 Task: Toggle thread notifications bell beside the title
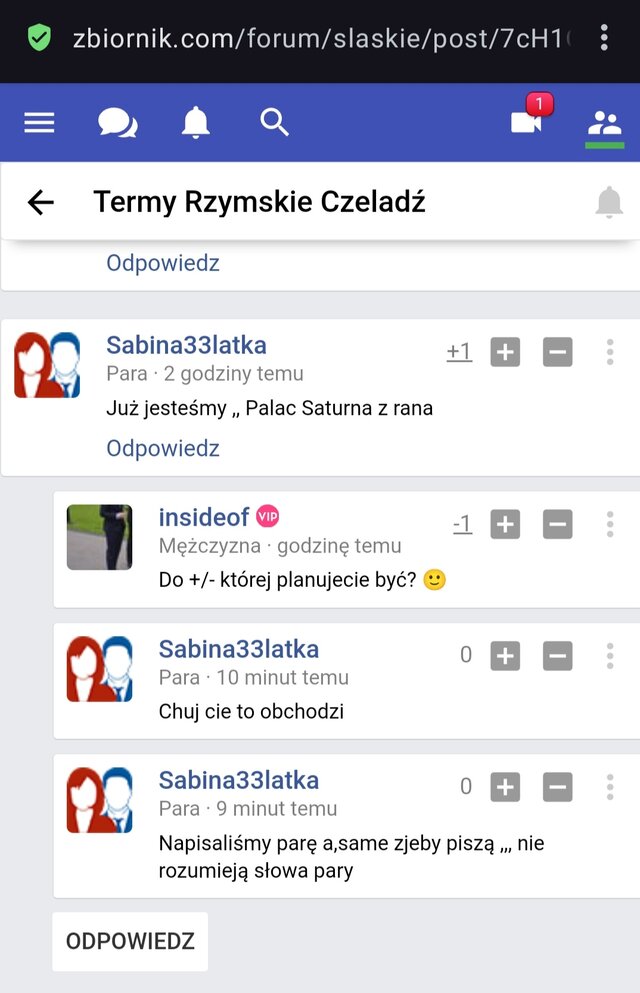[609, 202]
